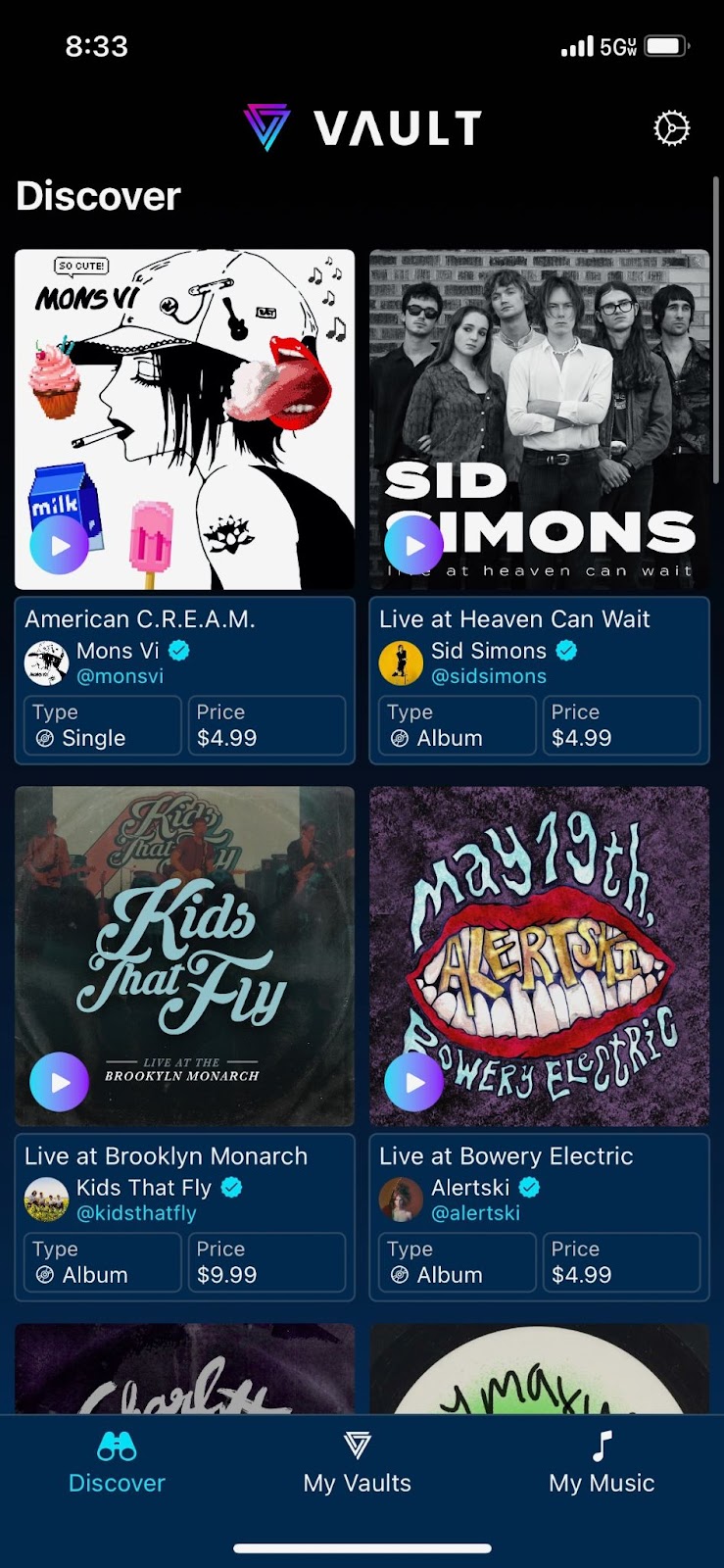The image size is (724, 1568).
Task: Open the settings gear icon
Action: point(671,128)
